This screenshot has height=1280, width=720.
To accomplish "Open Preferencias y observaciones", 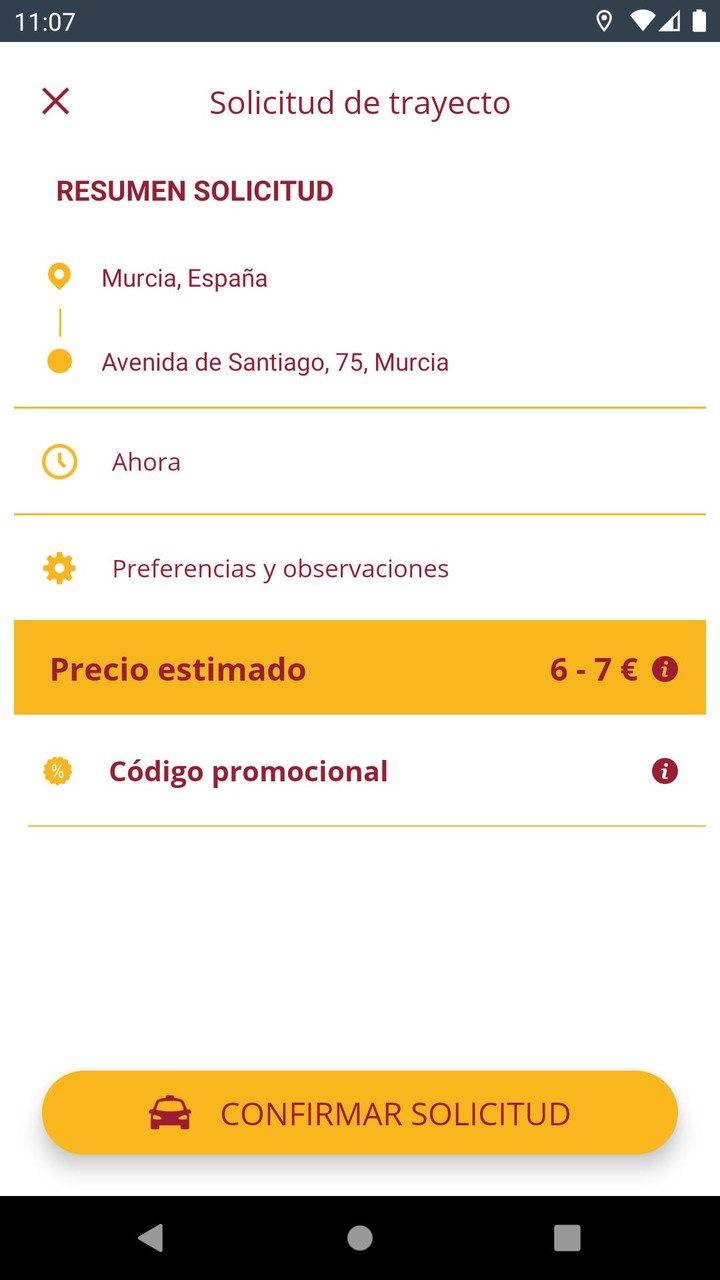I will click(x=280, y=569).
